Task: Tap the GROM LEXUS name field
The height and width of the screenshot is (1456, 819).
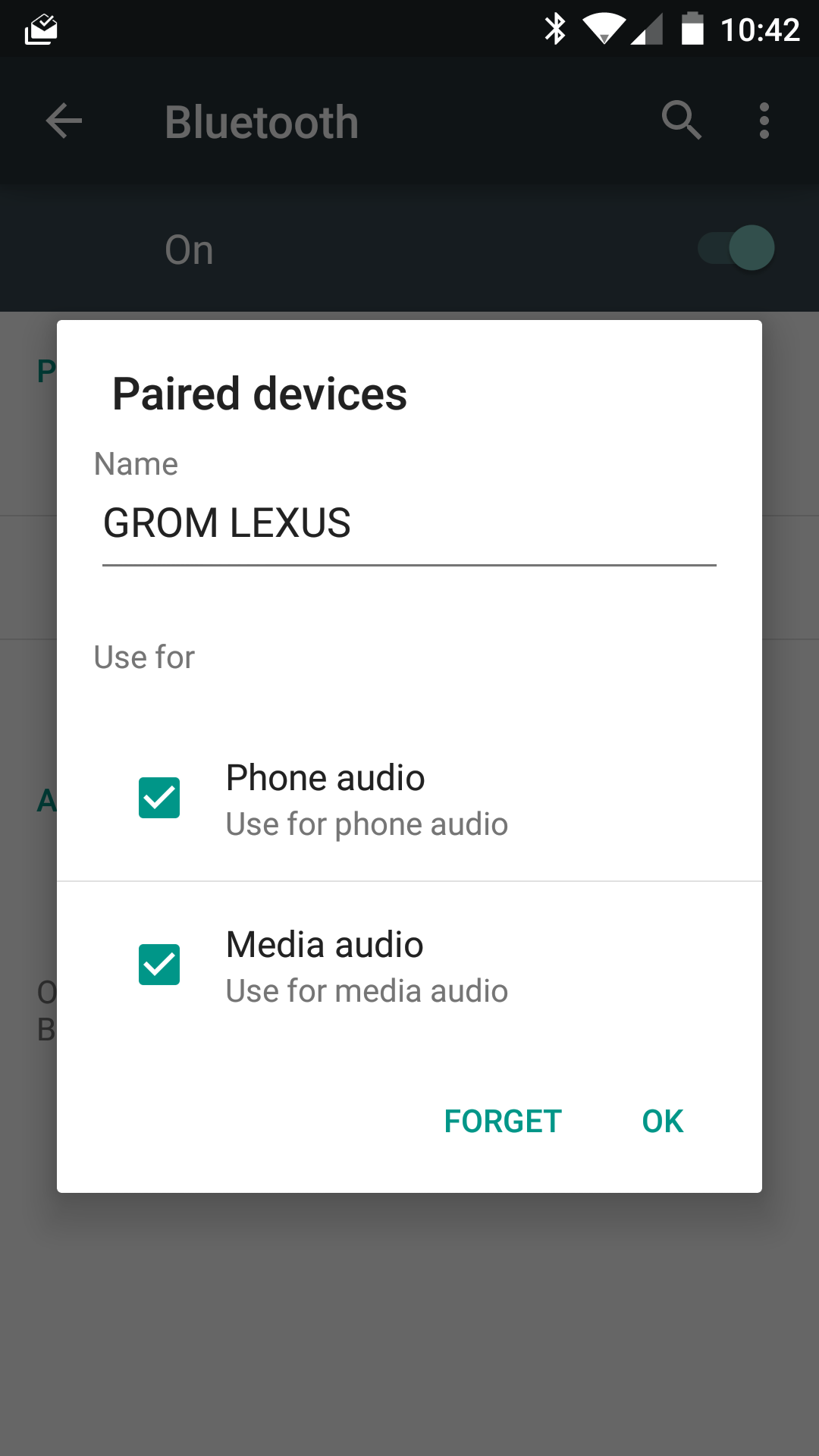Action: pyautogui.click(x=408, y=523)
